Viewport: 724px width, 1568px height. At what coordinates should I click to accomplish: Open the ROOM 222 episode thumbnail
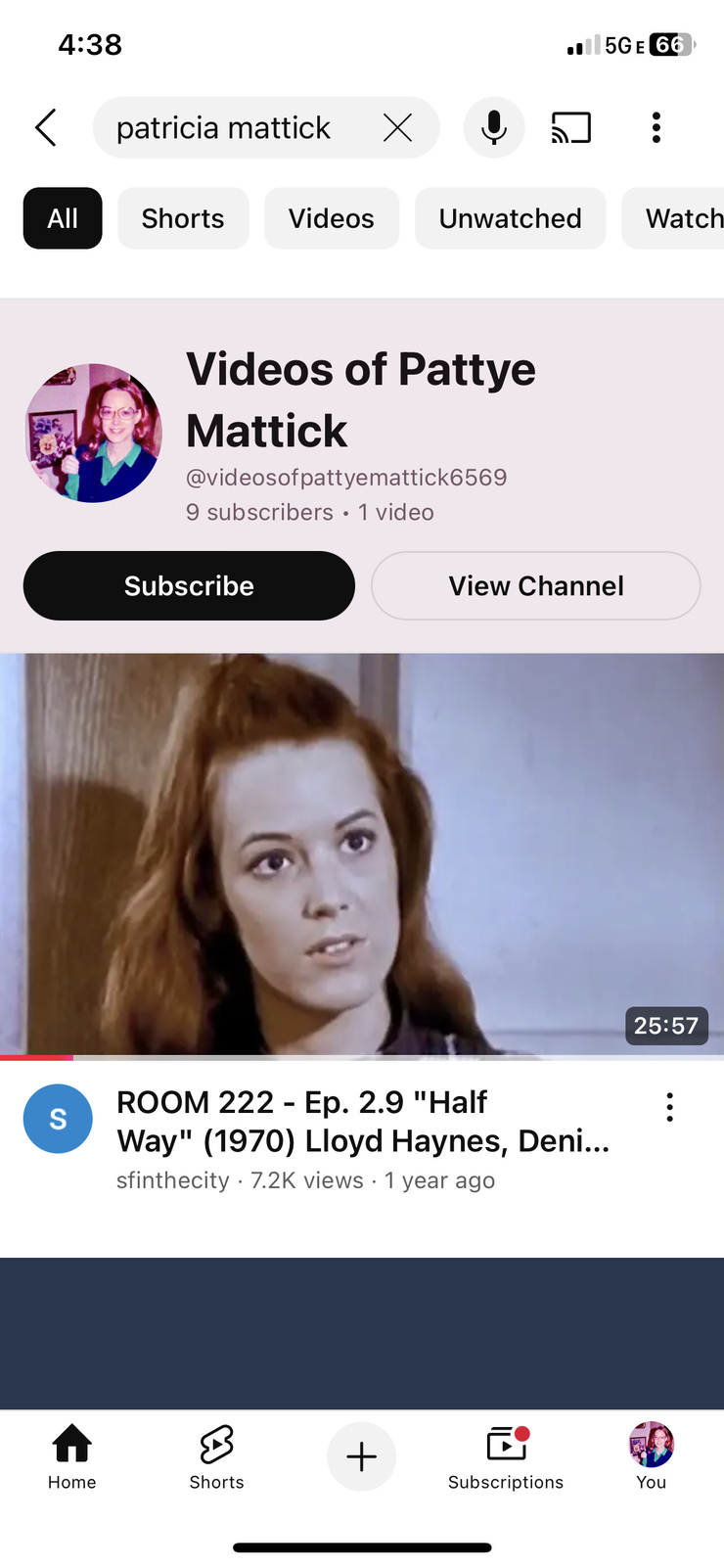pyautogui.click(x=361, y=854)
